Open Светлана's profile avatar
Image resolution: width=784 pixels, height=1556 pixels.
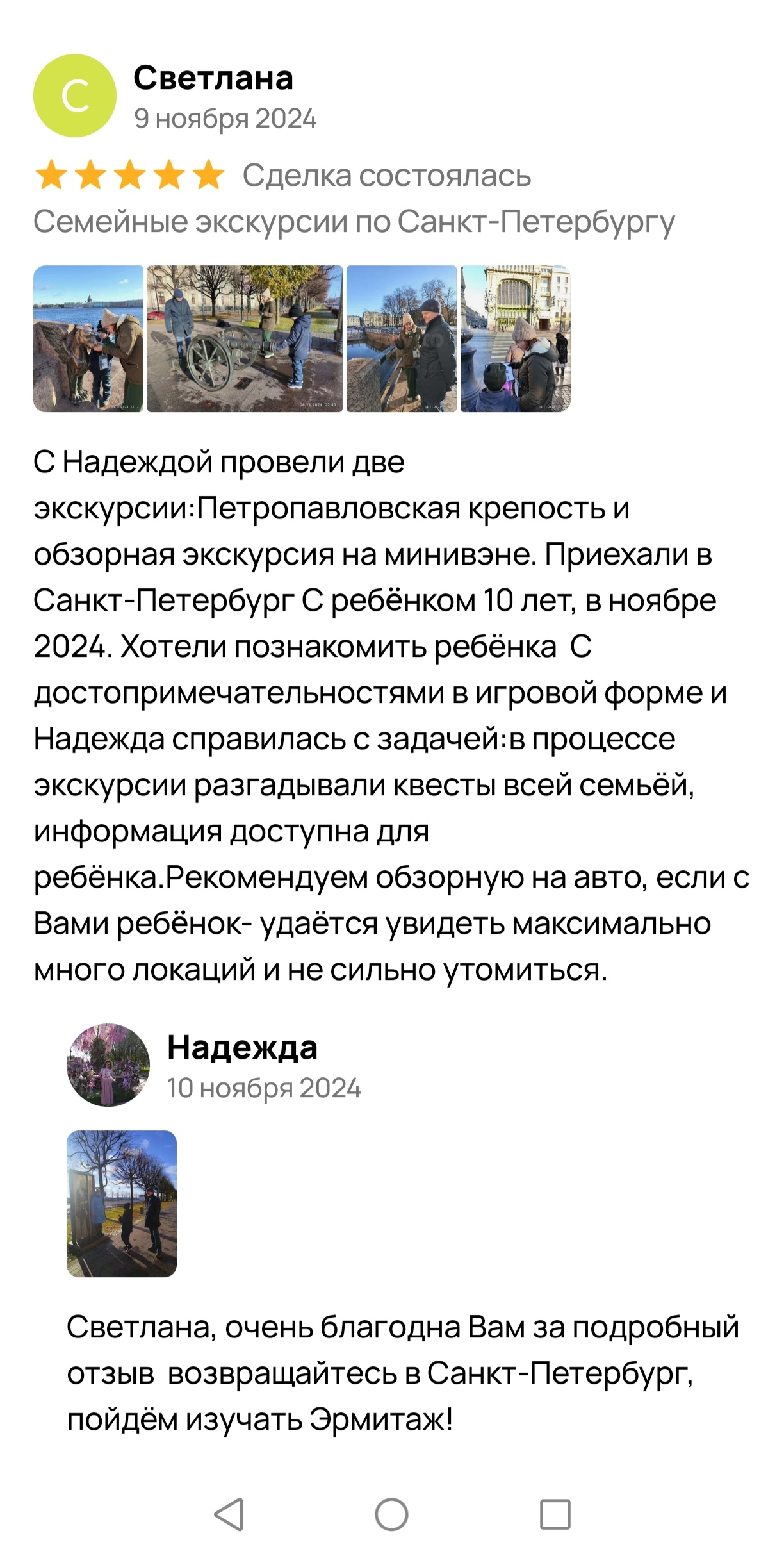click(75, 95)
